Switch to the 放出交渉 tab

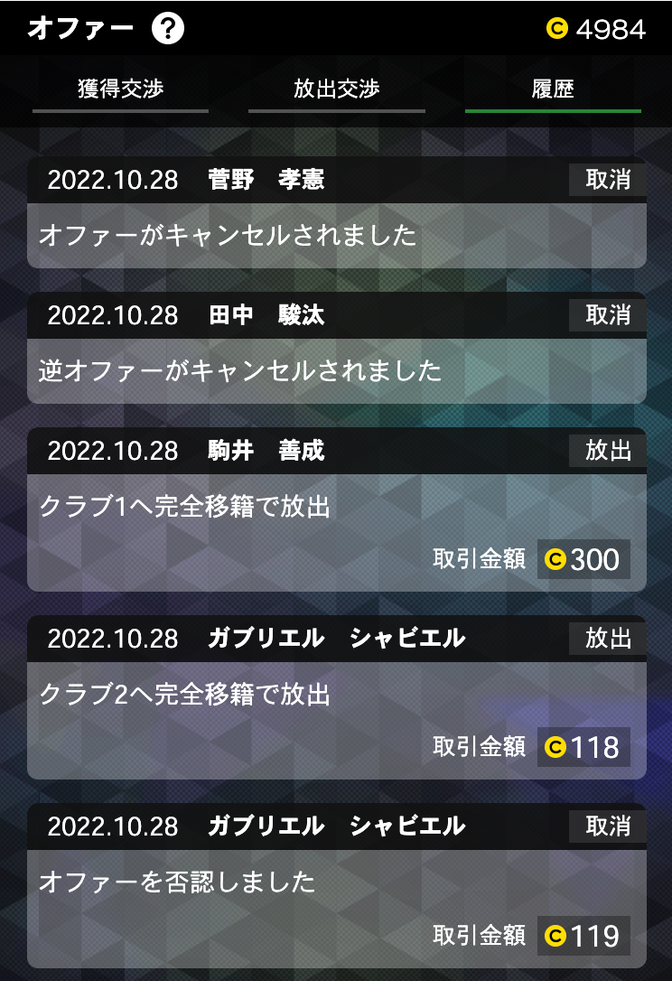[x=337, y=89]
